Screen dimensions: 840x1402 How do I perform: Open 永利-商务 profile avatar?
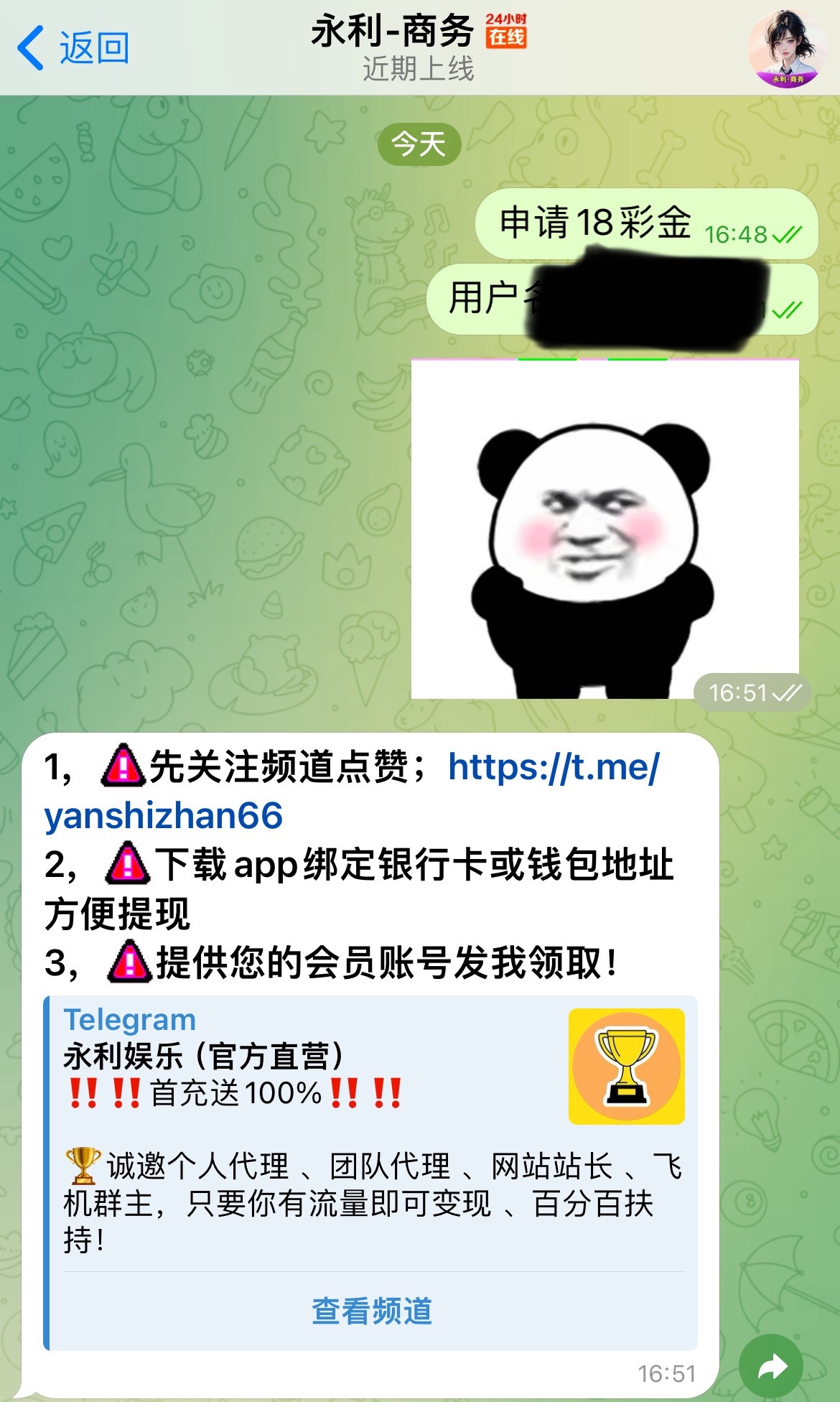click(x=787, y=49)
